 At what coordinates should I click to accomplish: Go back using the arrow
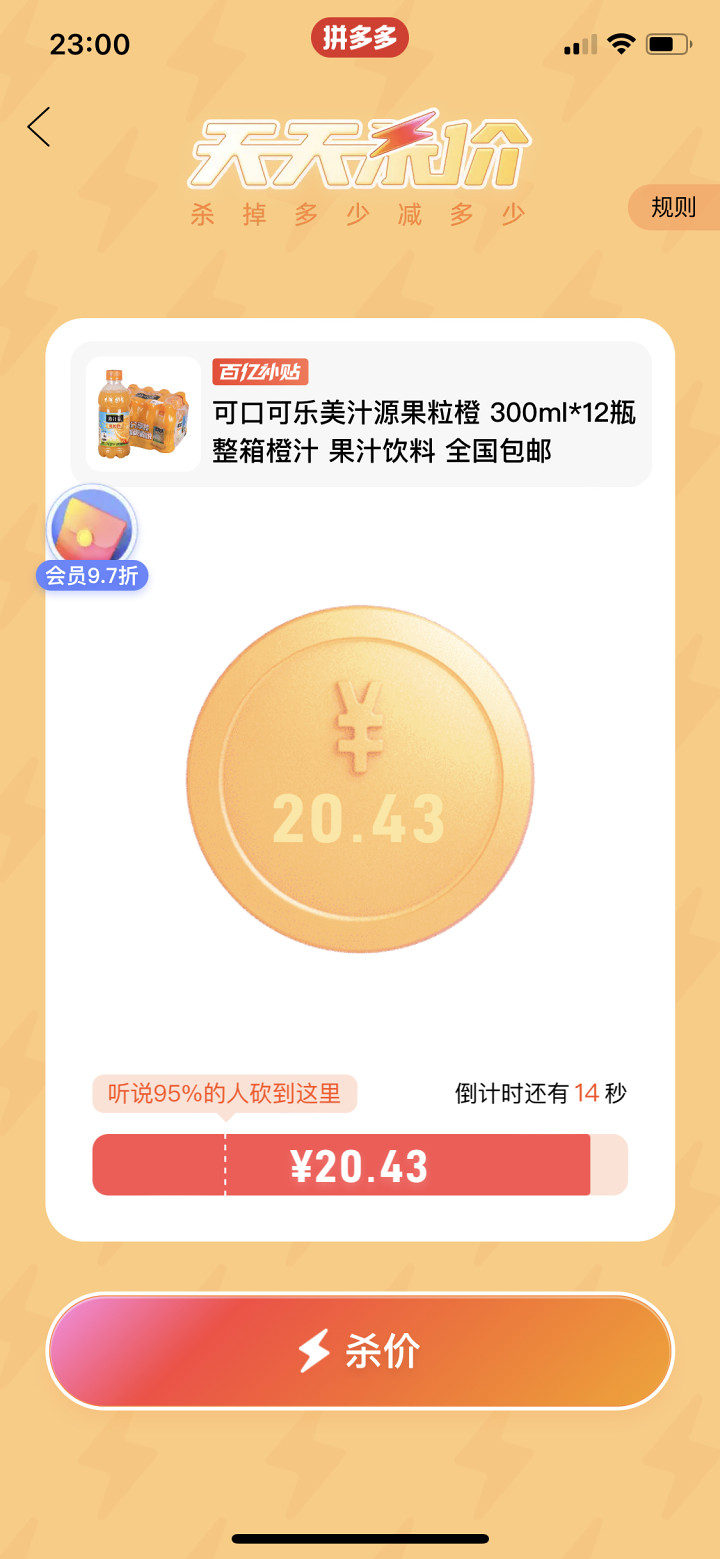tap(39, 127)
